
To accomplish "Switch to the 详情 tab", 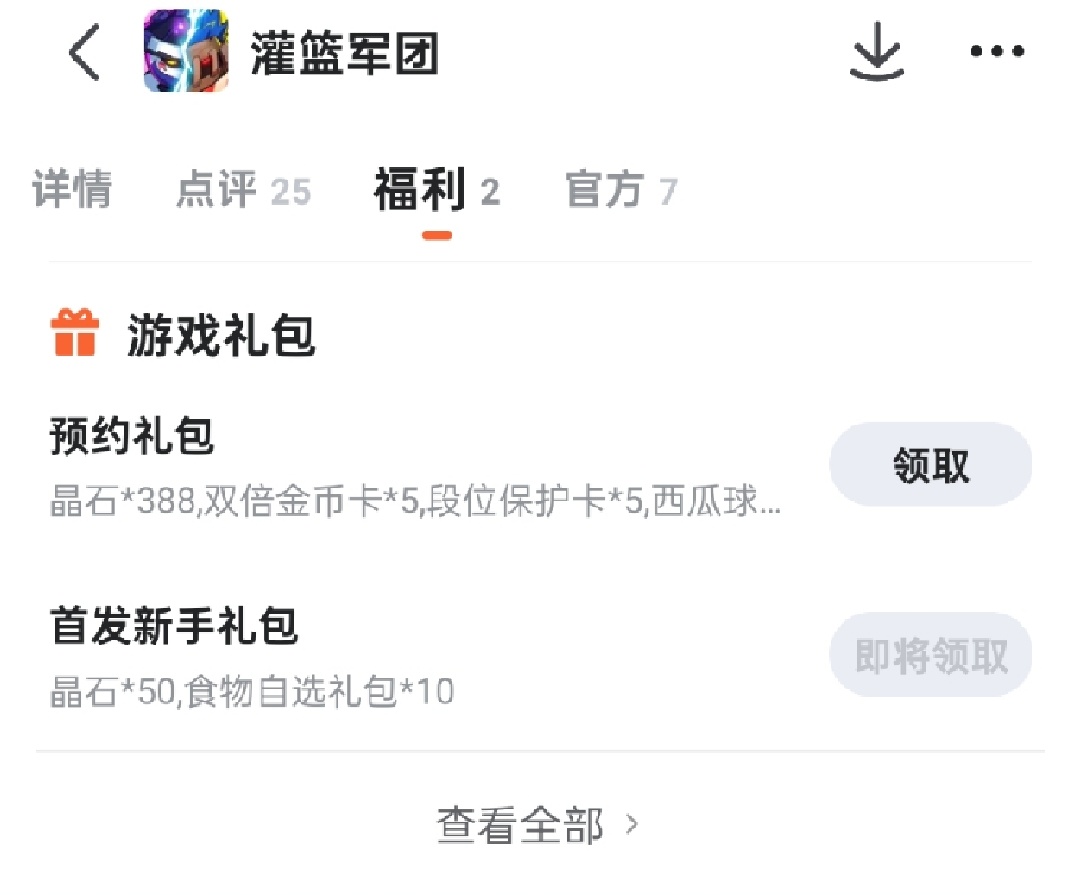I will 72,190.
